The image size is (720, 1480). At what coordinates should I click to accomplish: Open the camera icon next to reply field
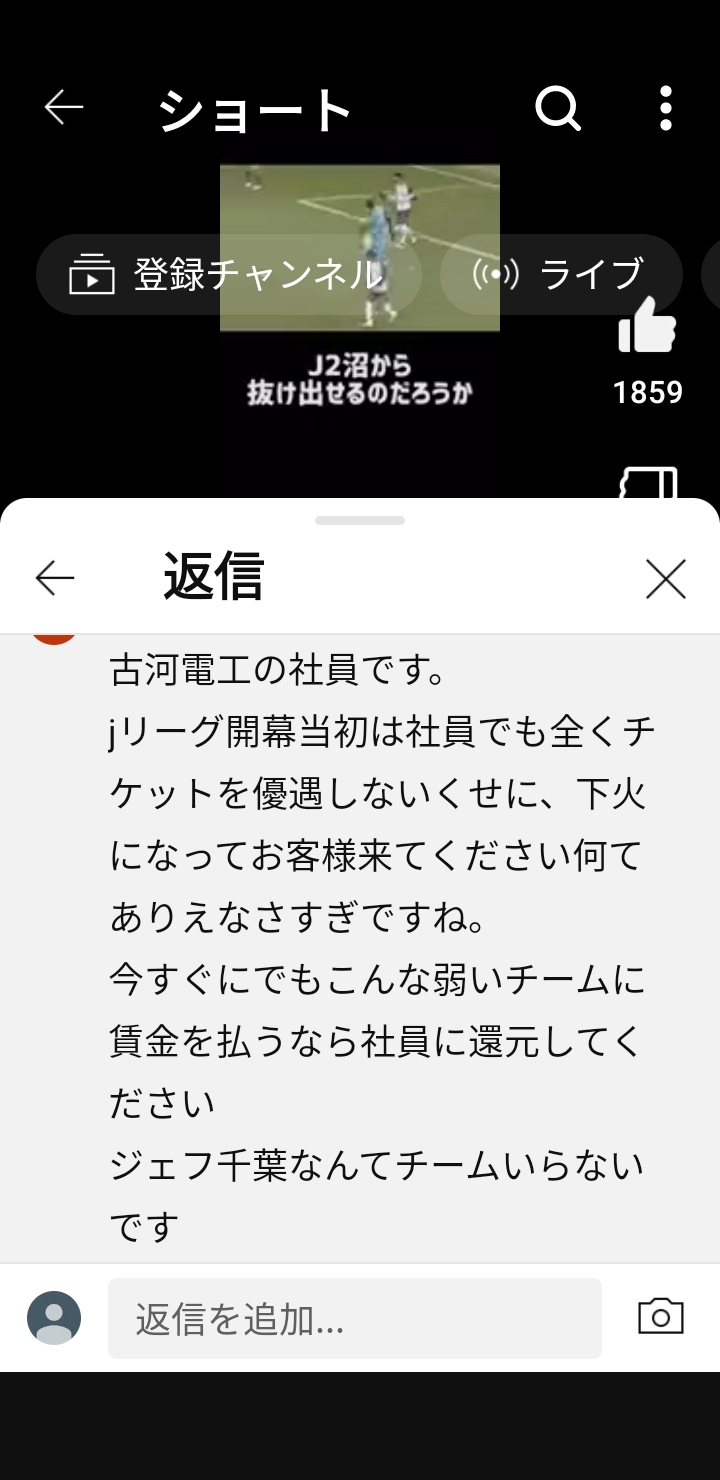tap(660, 1317)
